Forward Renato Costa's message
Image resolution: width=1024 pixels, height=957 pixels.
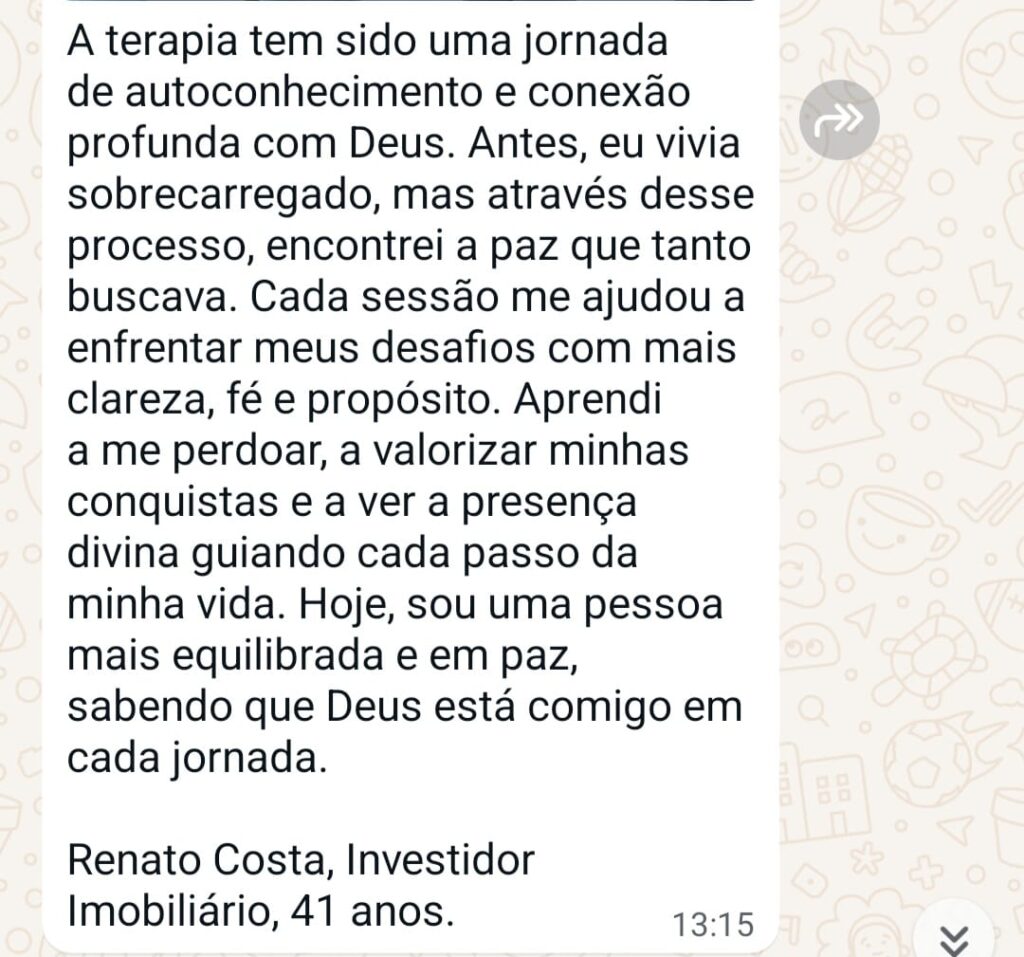click(x=839, y=121)
